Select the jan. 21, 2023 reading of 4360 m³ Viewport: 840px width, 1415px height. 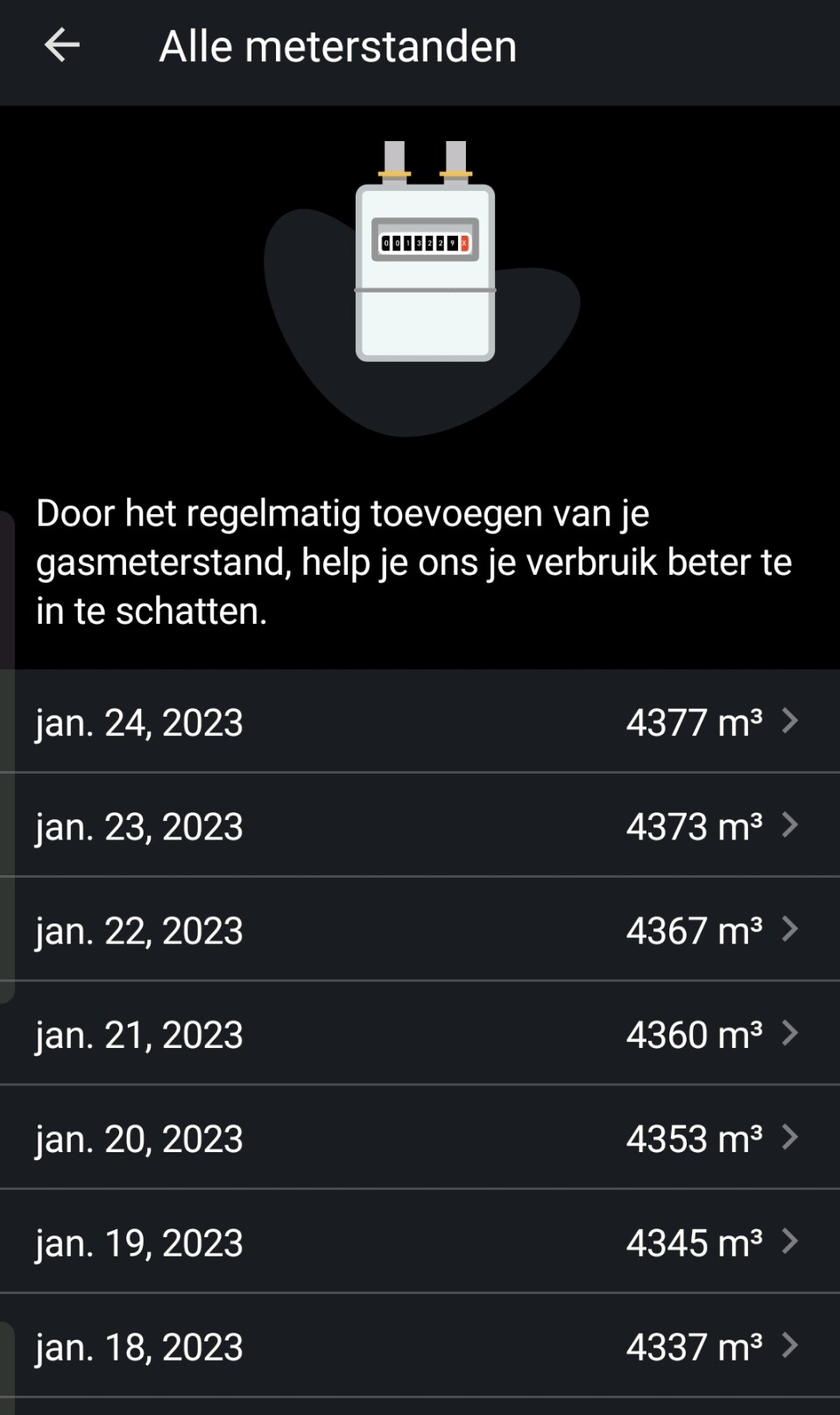(420, 1034)
